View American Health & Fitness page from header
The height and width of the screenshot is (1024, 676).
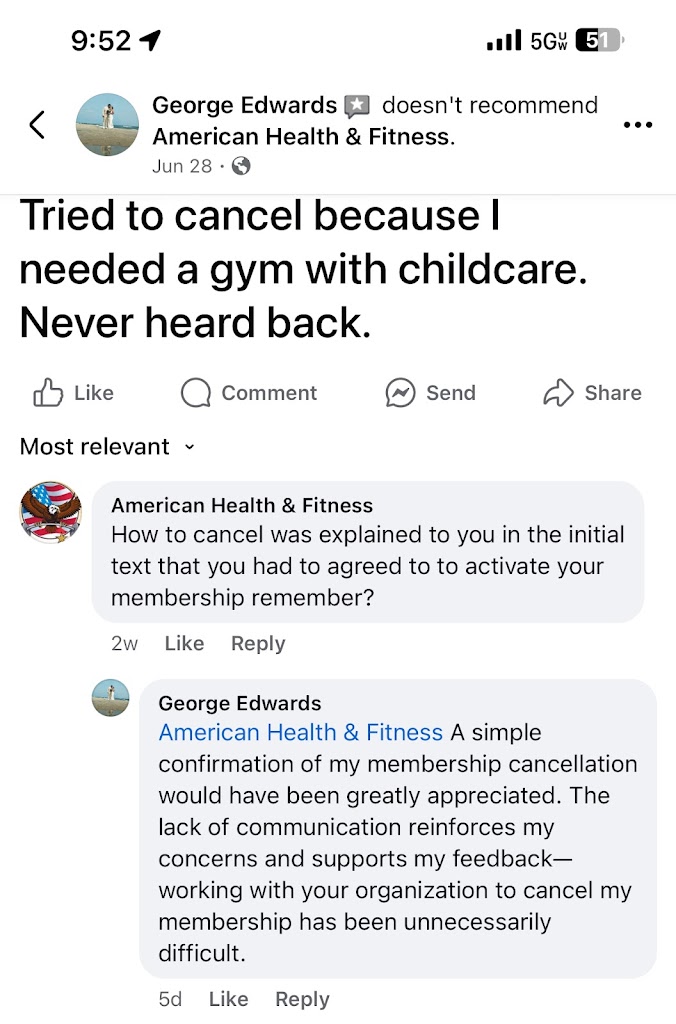pos(302,138)
